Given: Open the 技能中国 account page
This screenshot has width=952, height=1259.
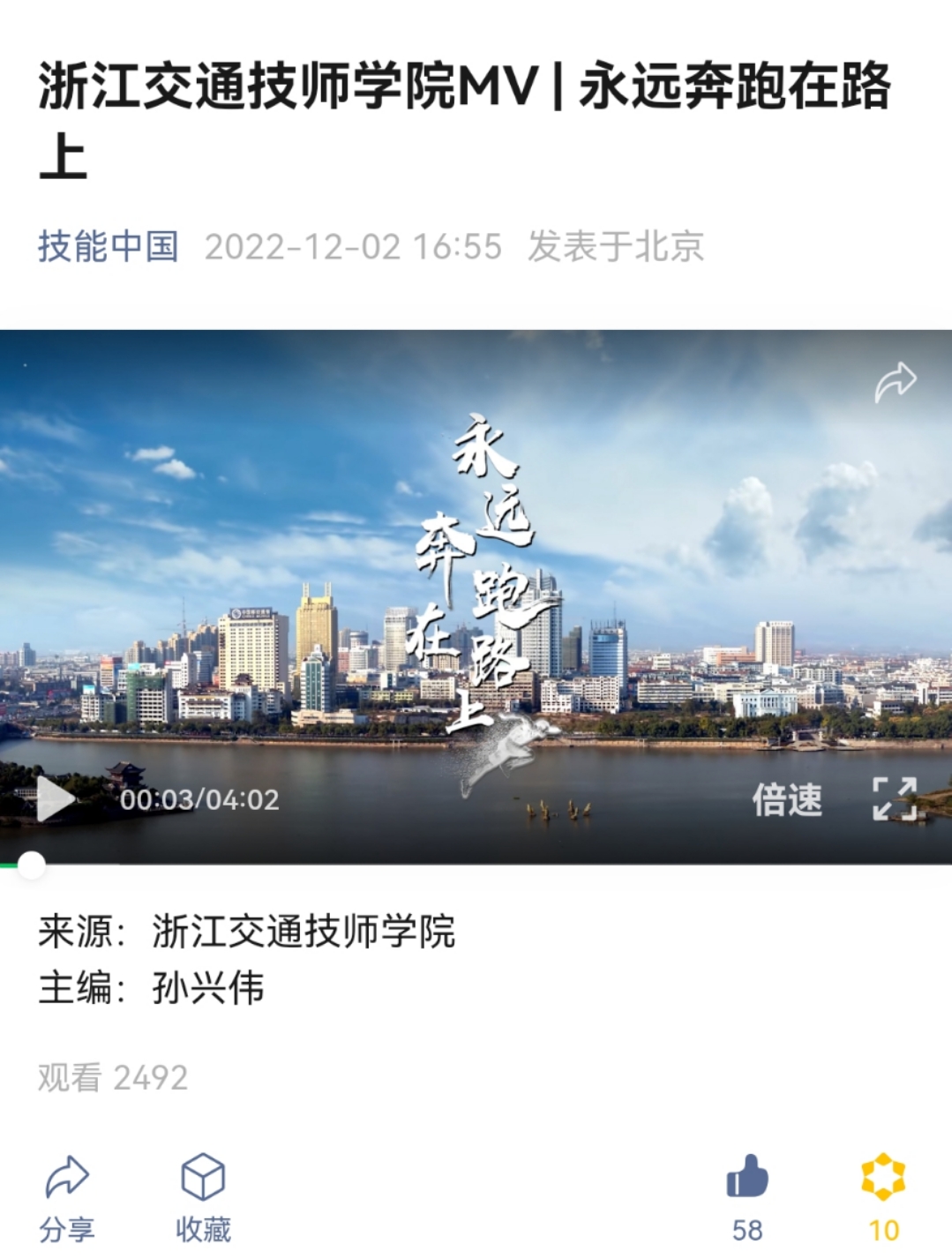Looking at the screenshot, I should point(109,246).
